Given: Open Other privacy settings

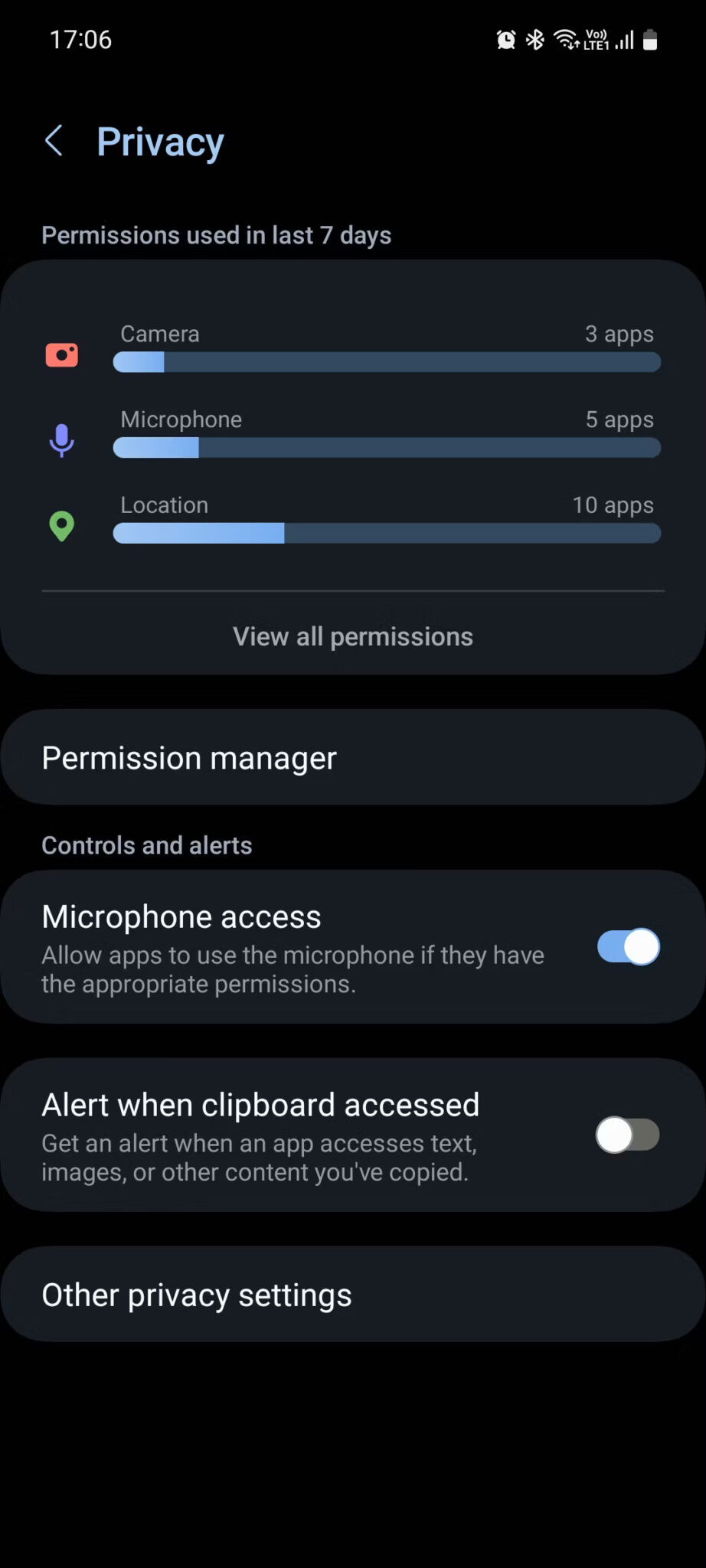Looking at the screenshot, I should pyautogui.click(x=197, y=1294).
